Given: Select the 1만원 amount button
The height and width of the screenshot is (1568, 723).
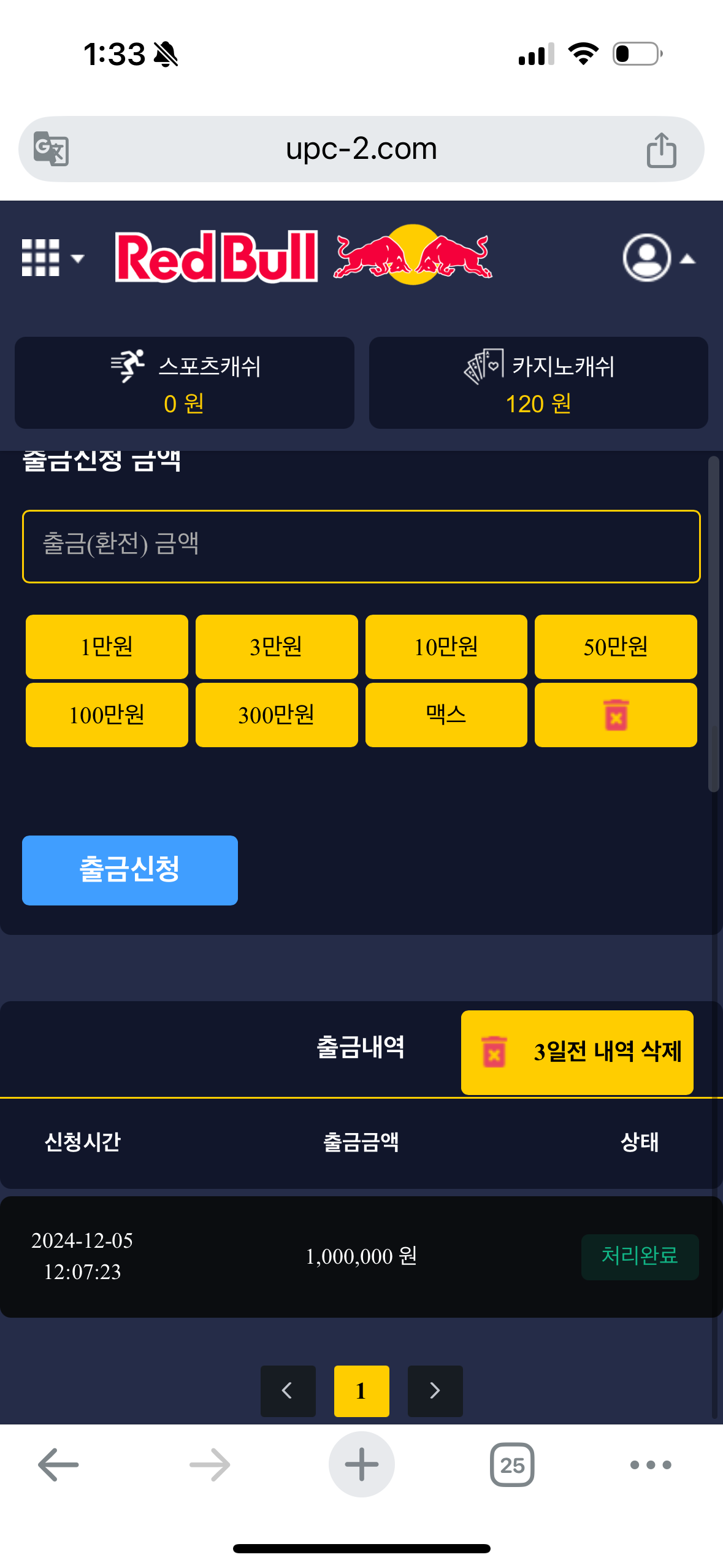Looking at the screenshot, I should 107,647.
